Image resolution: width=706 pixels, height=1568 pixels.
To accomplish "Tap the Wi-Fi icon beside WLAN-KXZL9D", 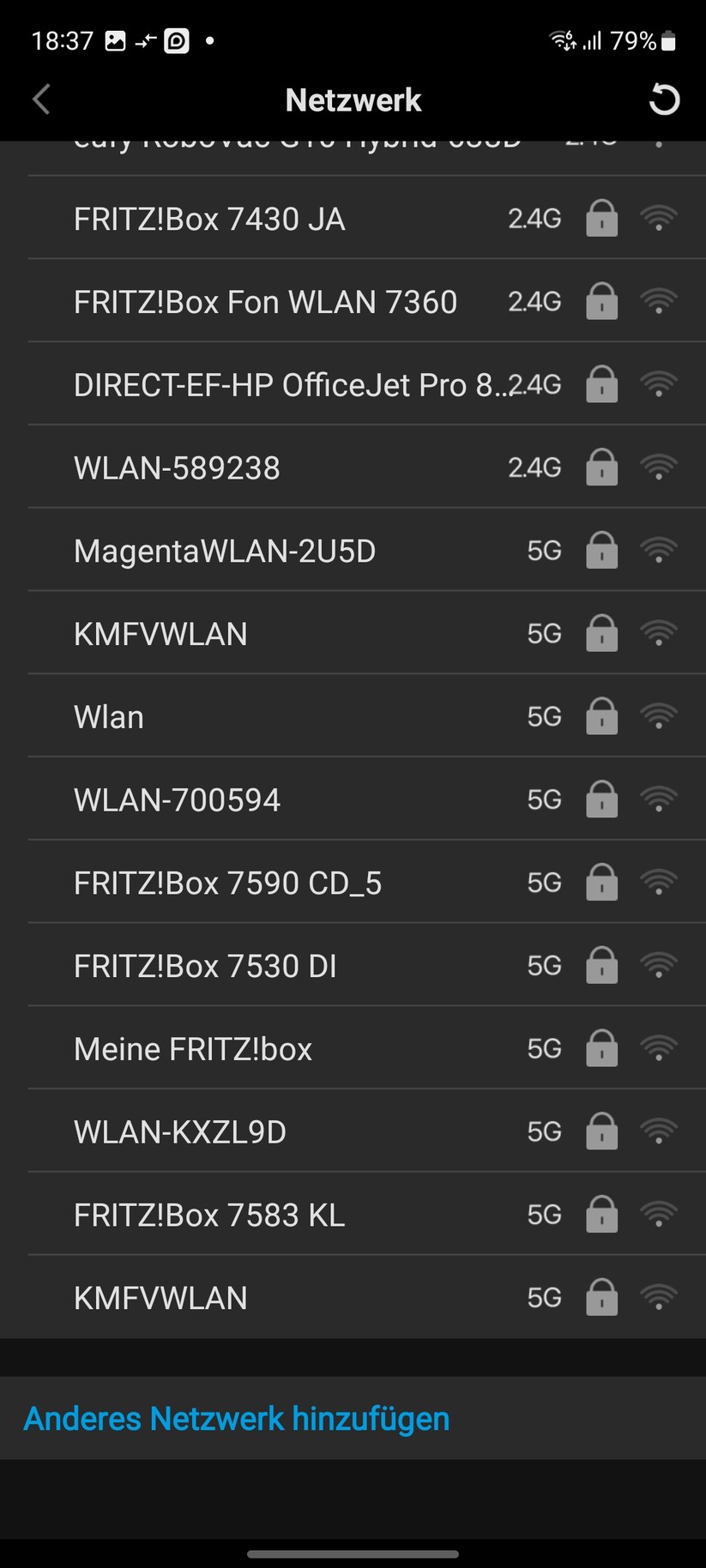I will (659, 1131).
